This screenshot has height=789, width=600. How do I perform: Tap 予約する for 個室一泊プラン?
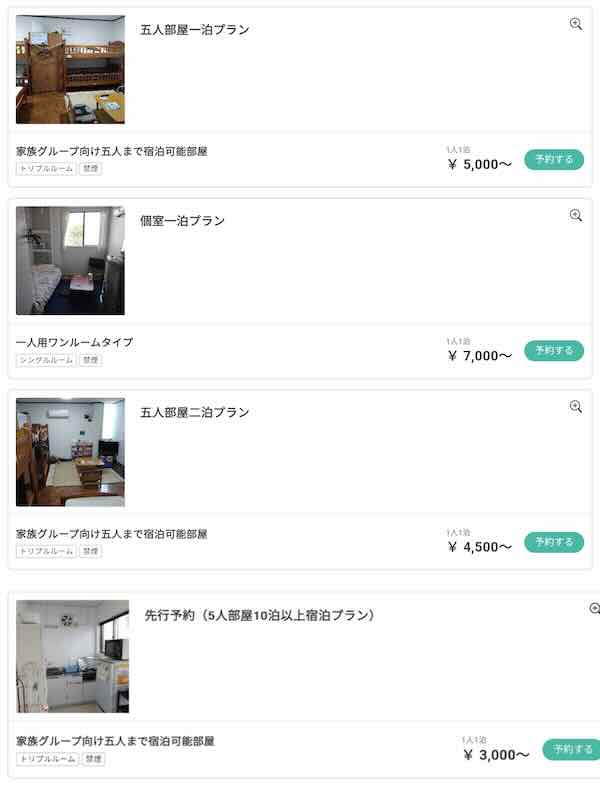553,351
